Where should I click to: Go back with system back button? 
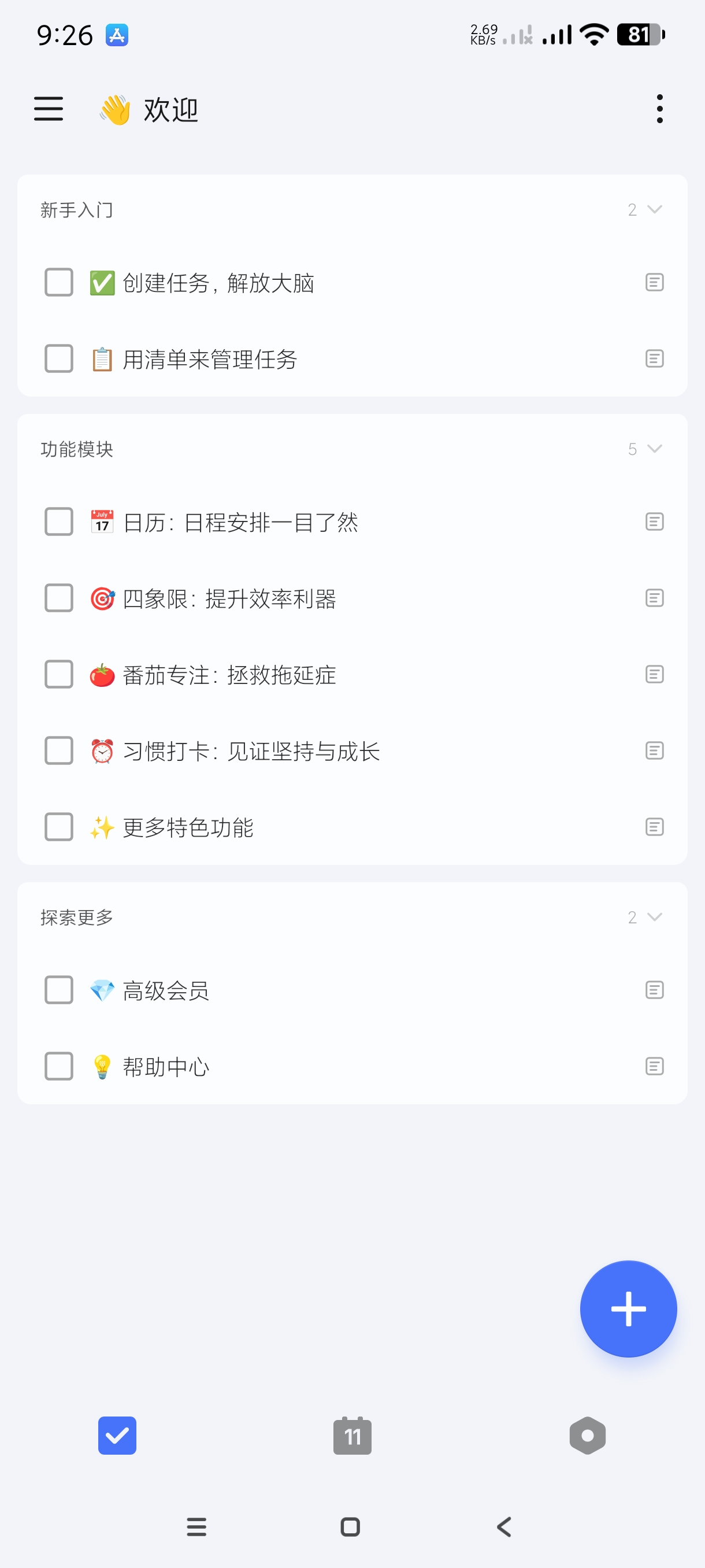[x=504, y=1526]
